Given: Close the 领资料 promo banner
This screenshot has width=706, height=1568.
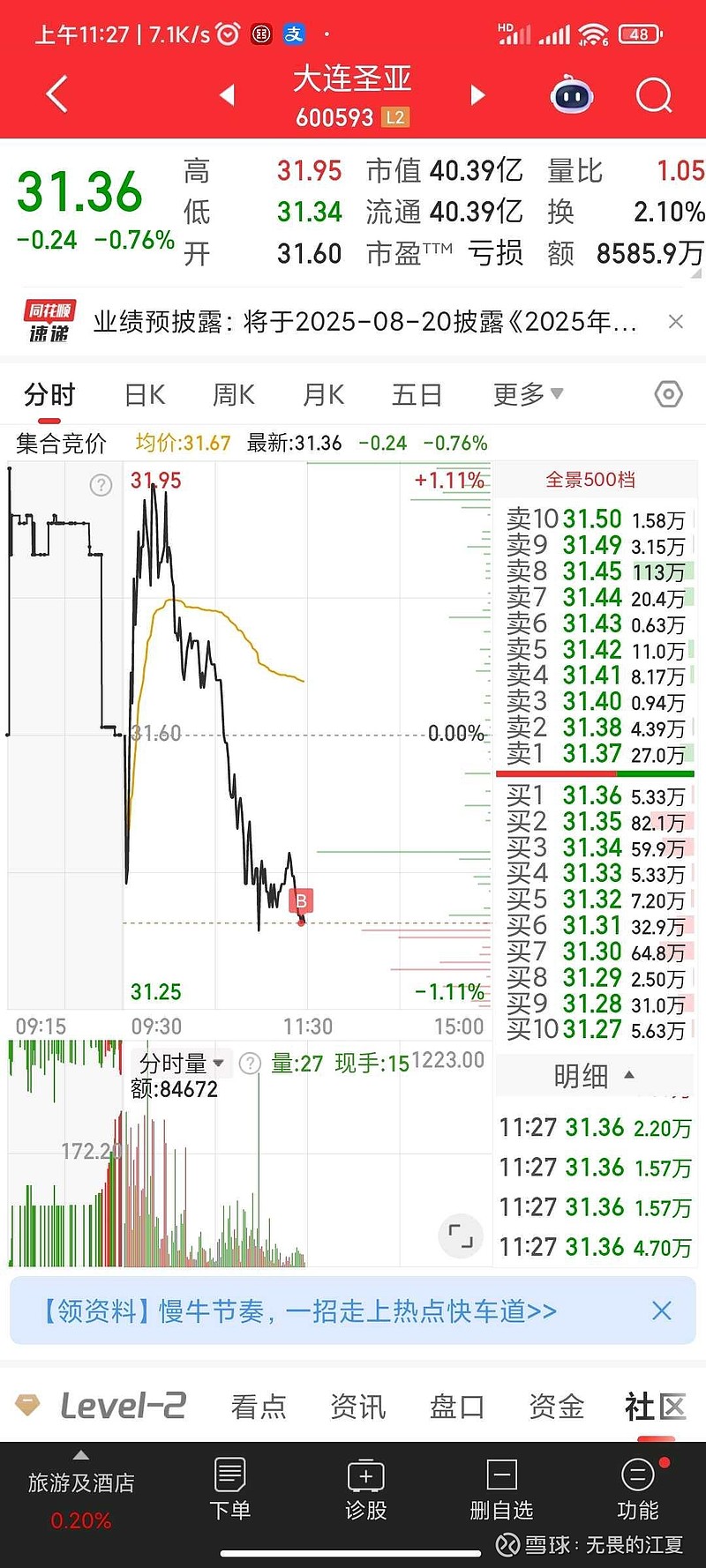Looking at the screenshot, I should [662, 1311].
